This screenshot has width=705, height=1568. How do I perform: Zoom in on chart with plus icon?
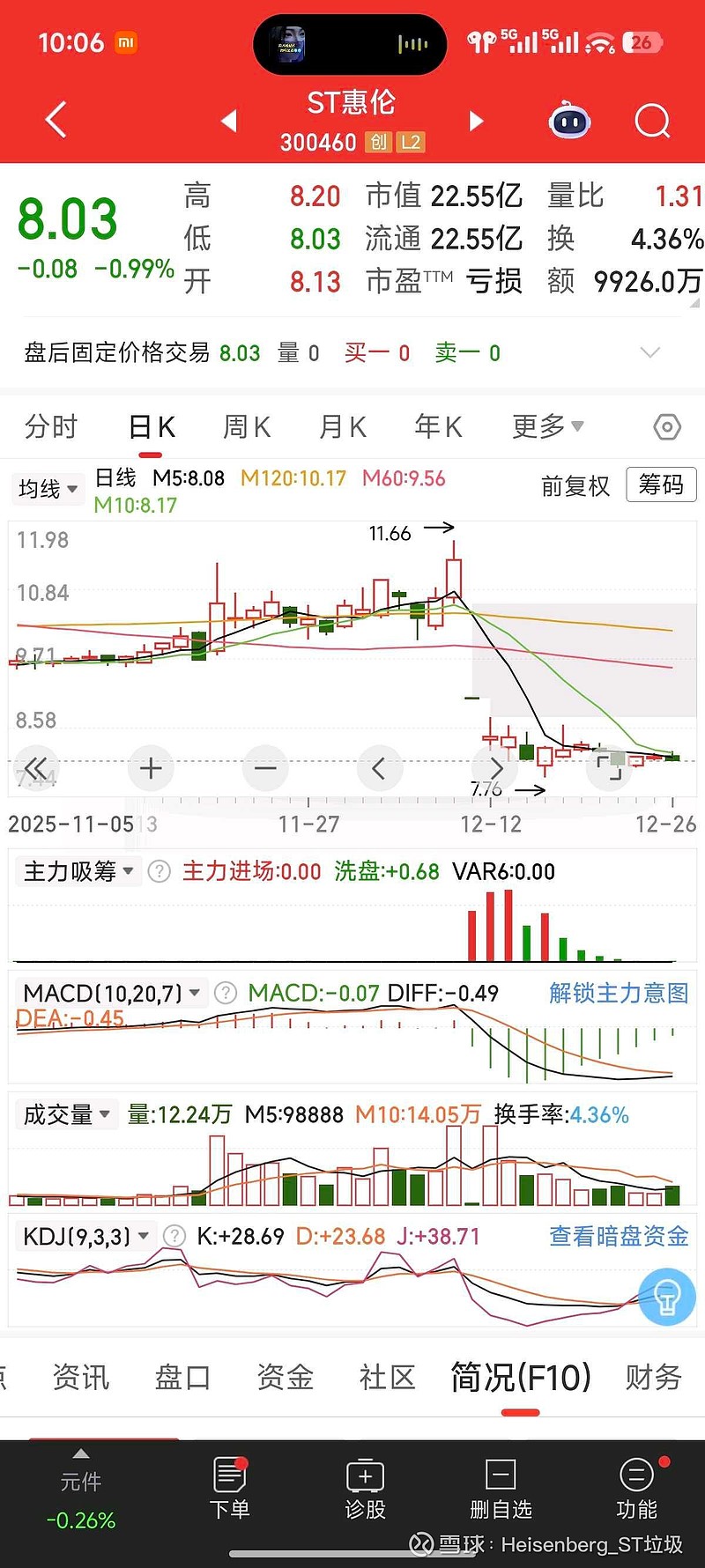click(151, 768)
